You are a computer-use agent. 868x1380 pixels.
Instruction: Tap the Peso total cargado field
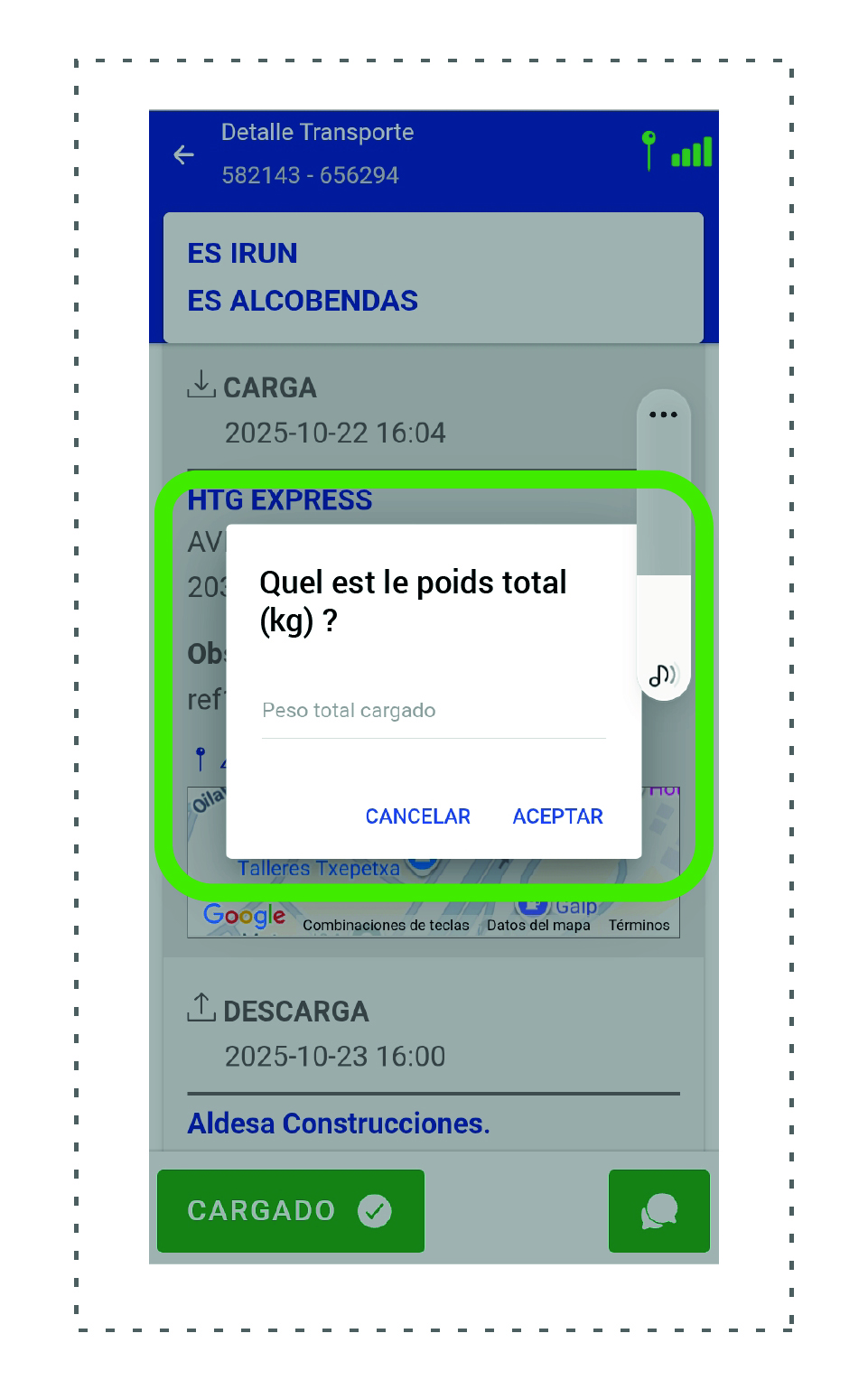[x=433, y=712]
